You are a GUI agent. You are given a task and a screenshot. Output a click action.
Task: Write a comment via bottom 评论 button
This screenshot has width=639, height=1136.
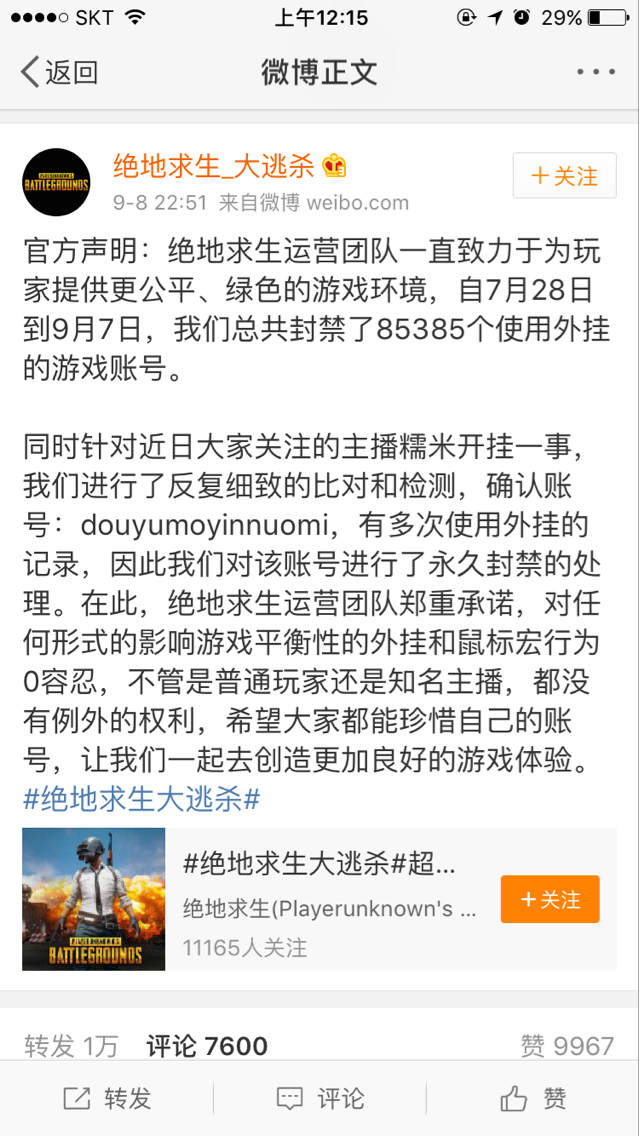pyautogui.click(x=320, y=1099)
